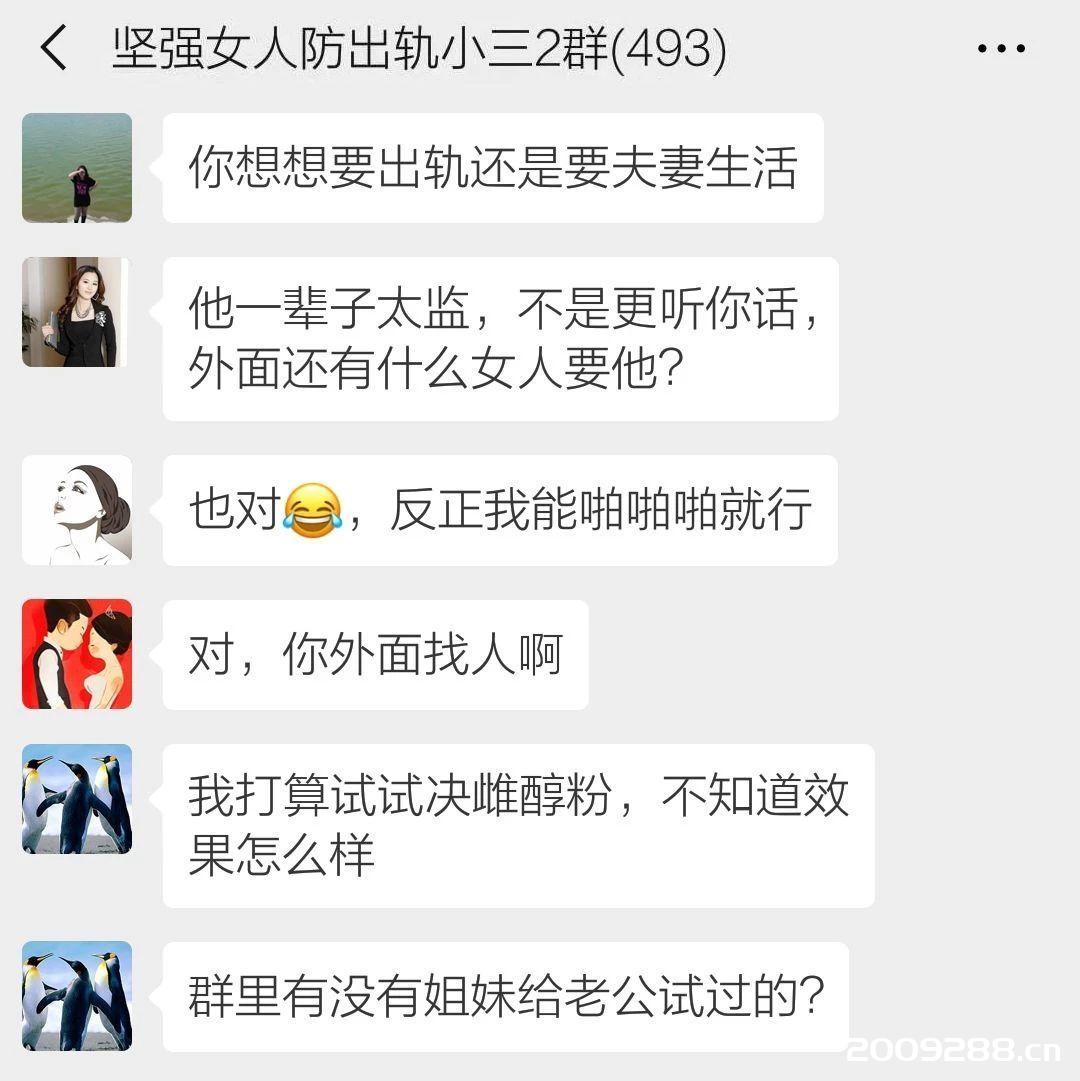Tap the group name showing 493 members
The image size is (1080, 1081).
pyautogui.click(x=420, y=45)
